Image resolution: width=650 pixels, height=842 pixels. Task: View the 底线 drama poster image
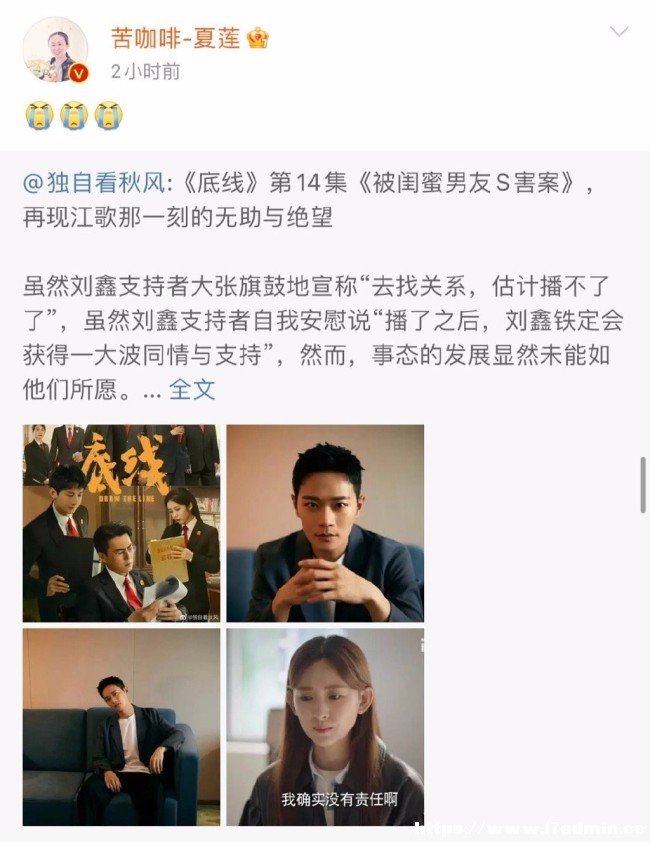point(121,523)
